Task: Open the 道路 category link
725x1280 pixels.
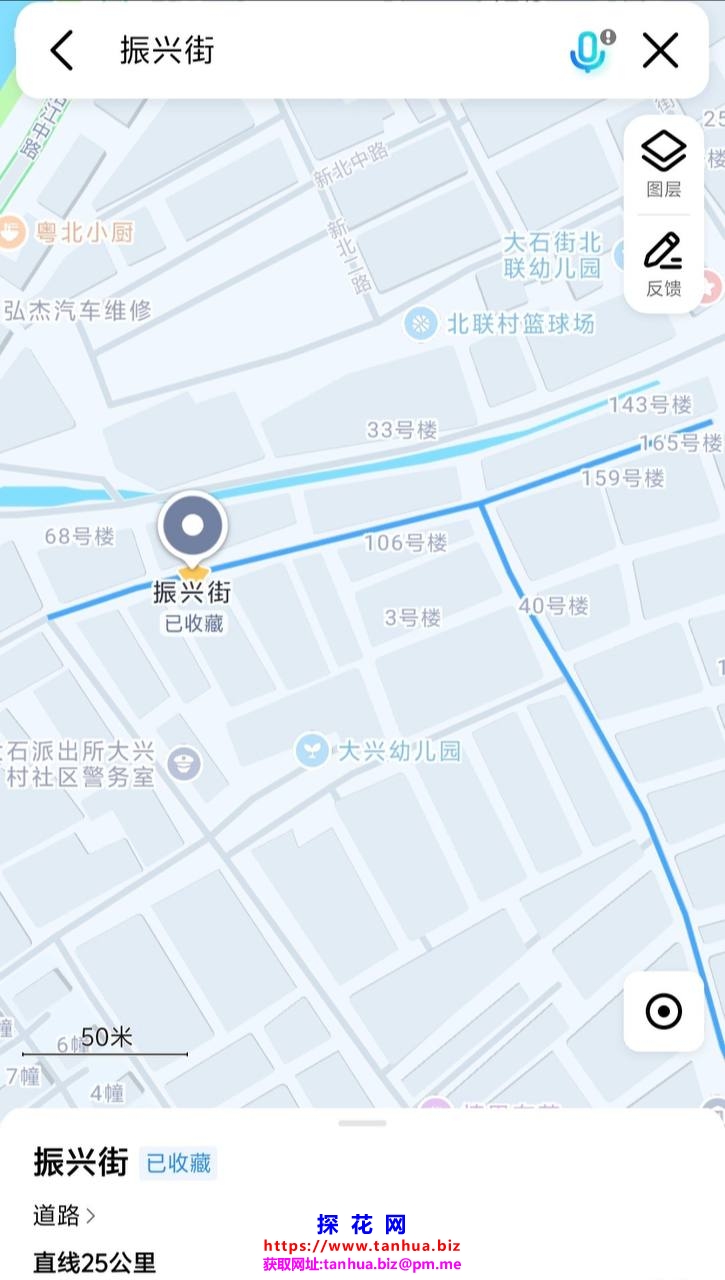Action: 64,1215
